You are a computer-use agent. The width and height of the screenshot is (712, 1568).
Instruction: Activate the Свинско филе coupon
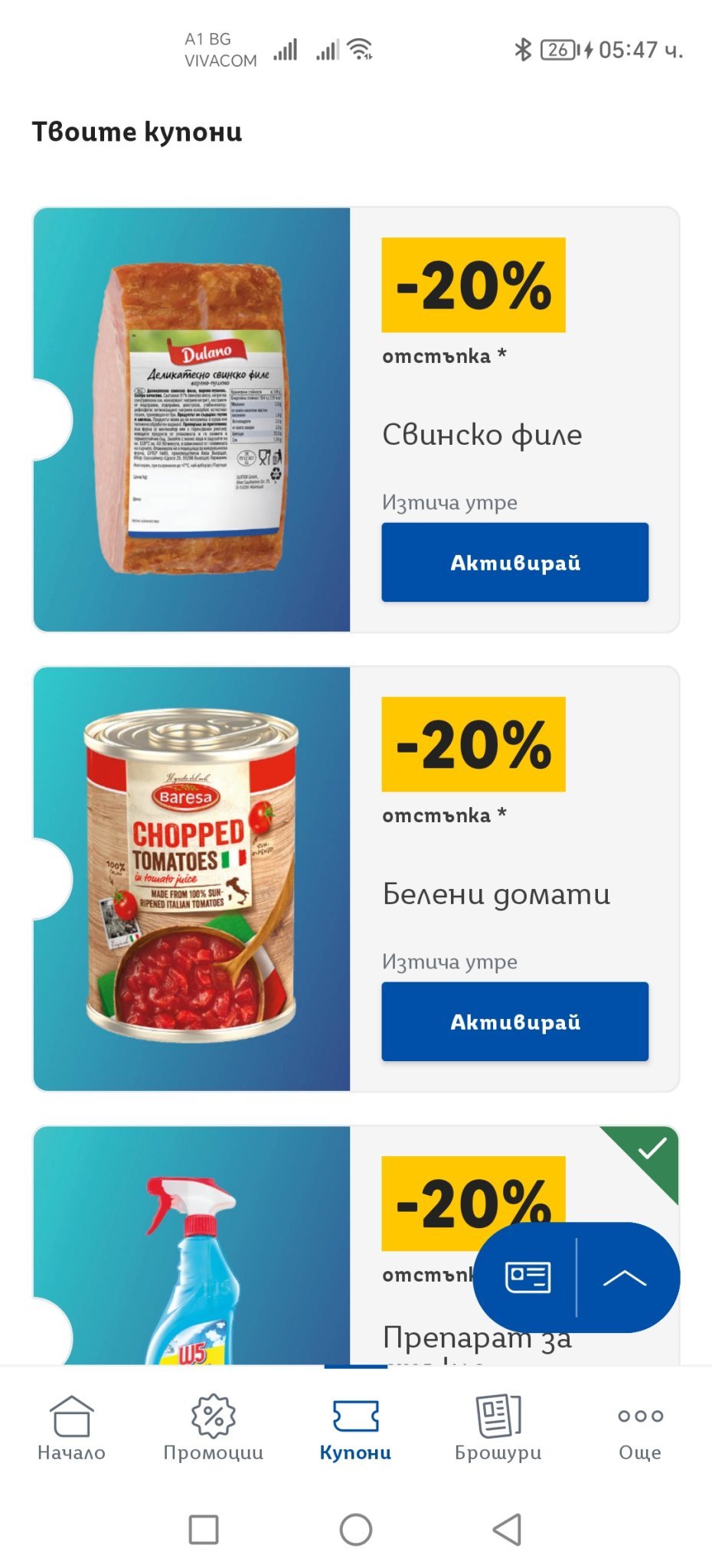tap(514, 562)
